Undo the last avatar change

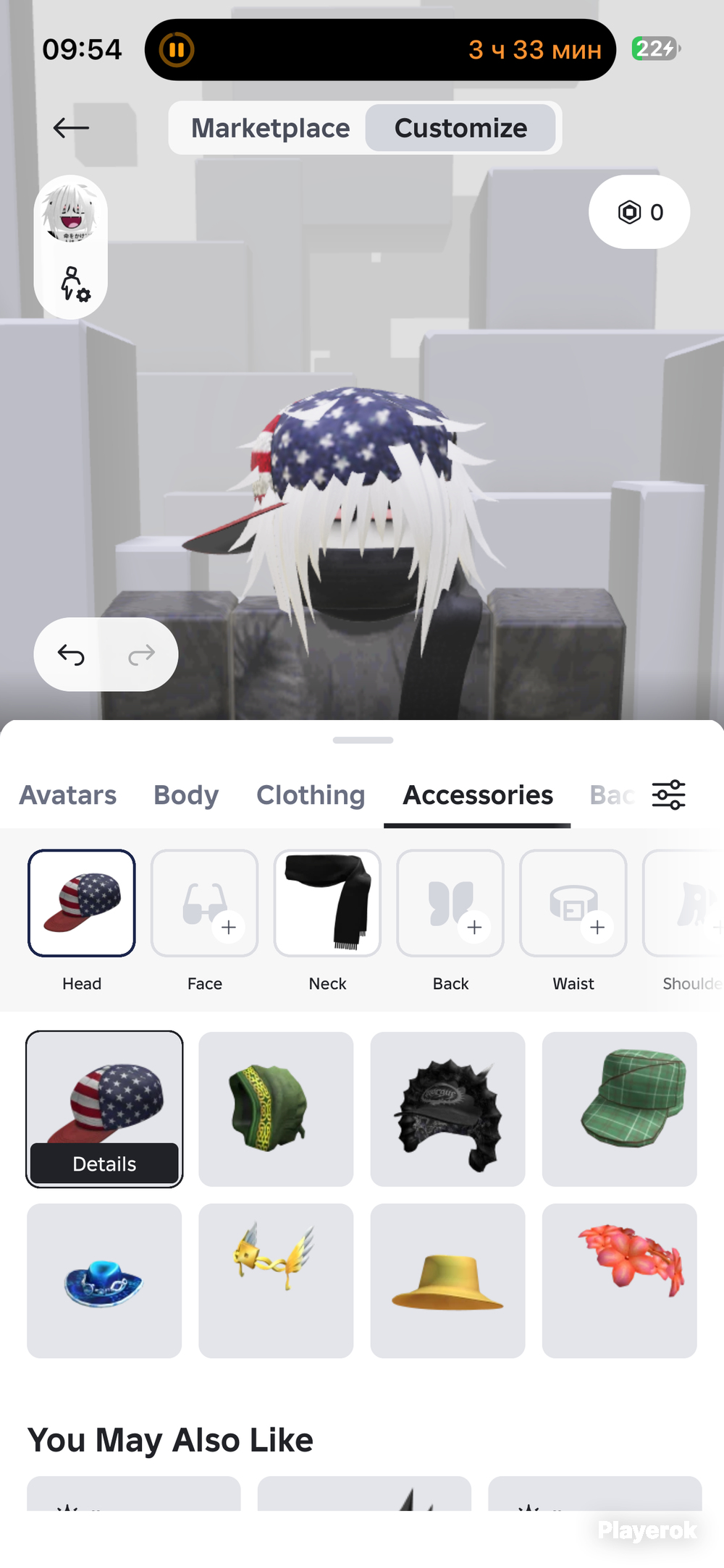coord(71,654)
